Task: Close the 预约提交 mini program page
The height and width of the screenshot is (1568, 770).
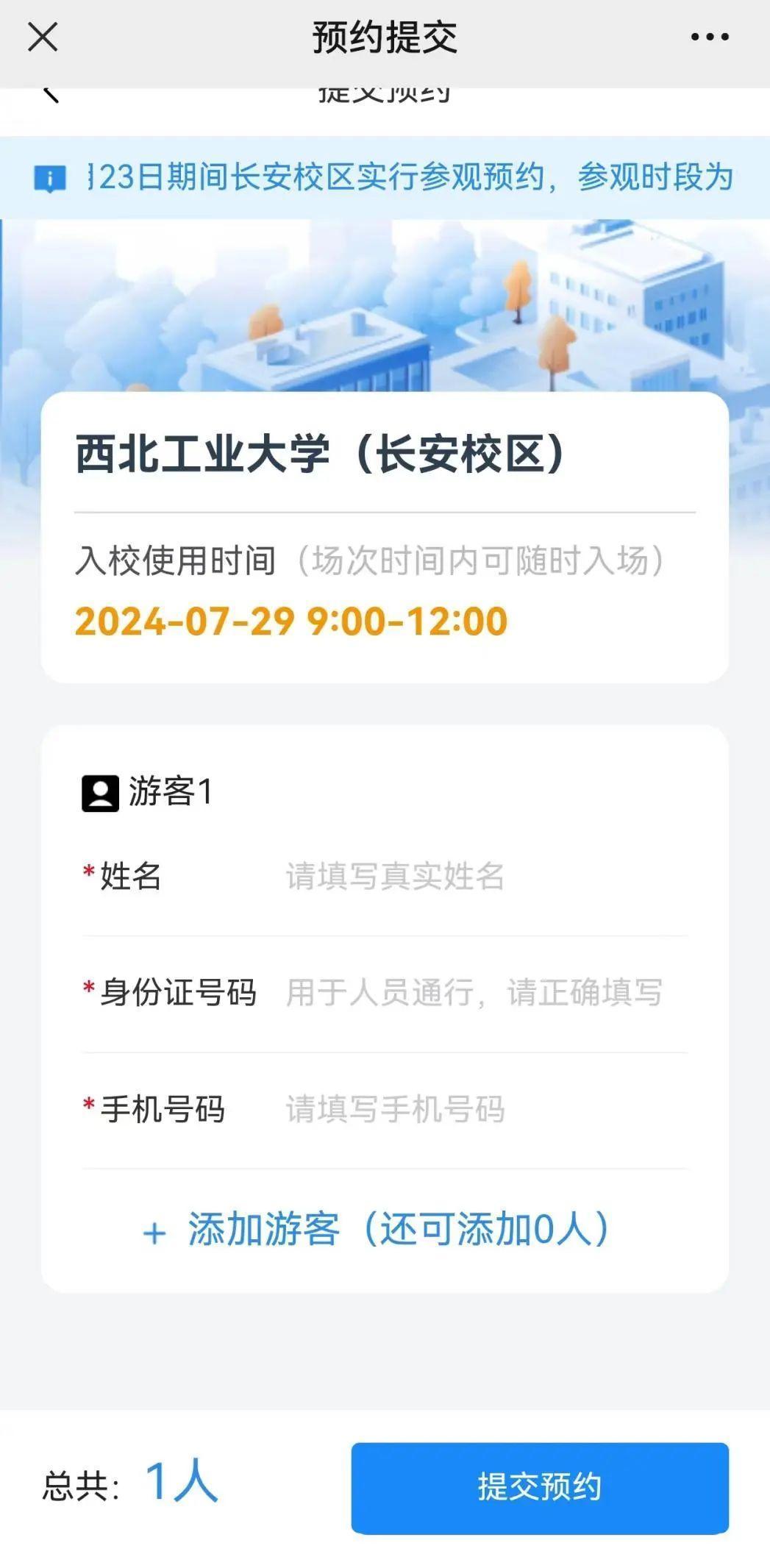Action: (x=43, y=37)
